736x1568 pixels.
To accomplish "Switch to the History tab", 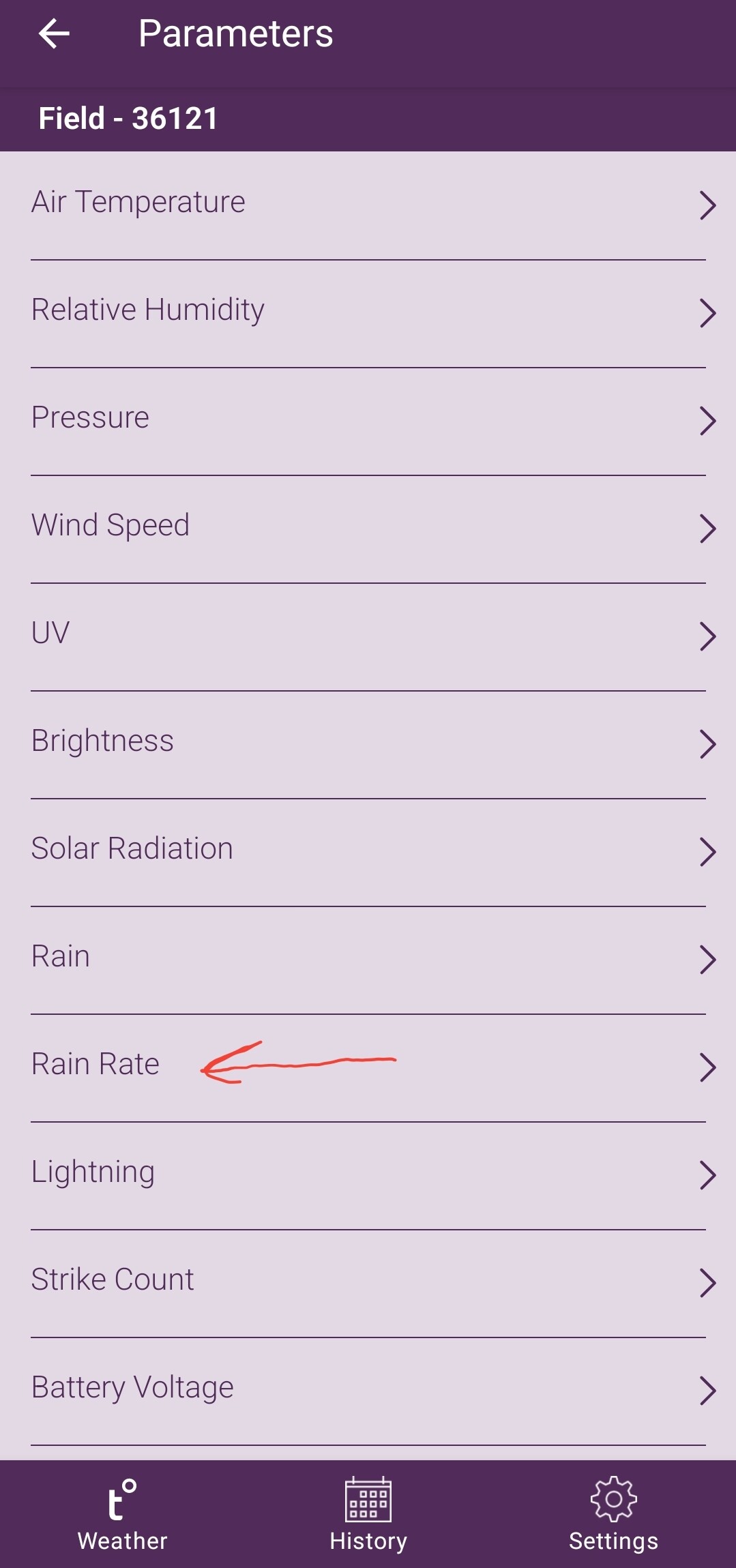I will 368,1514.
